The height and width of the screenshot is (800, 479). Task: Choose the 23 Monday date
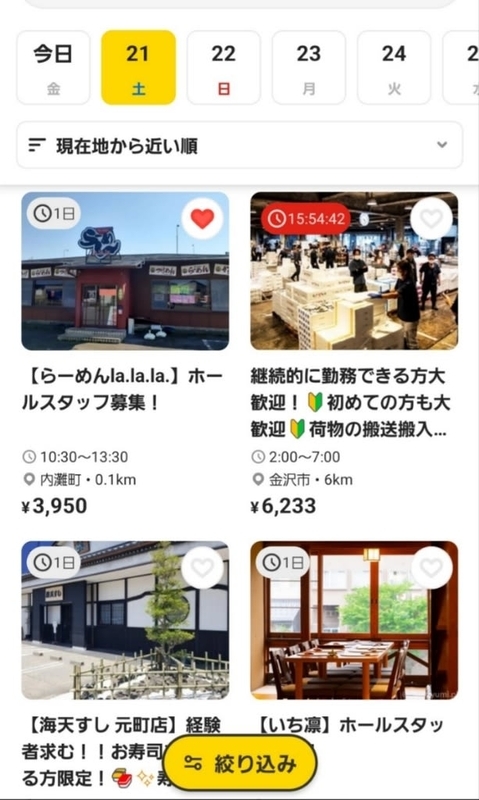click(x=309, y=67)
